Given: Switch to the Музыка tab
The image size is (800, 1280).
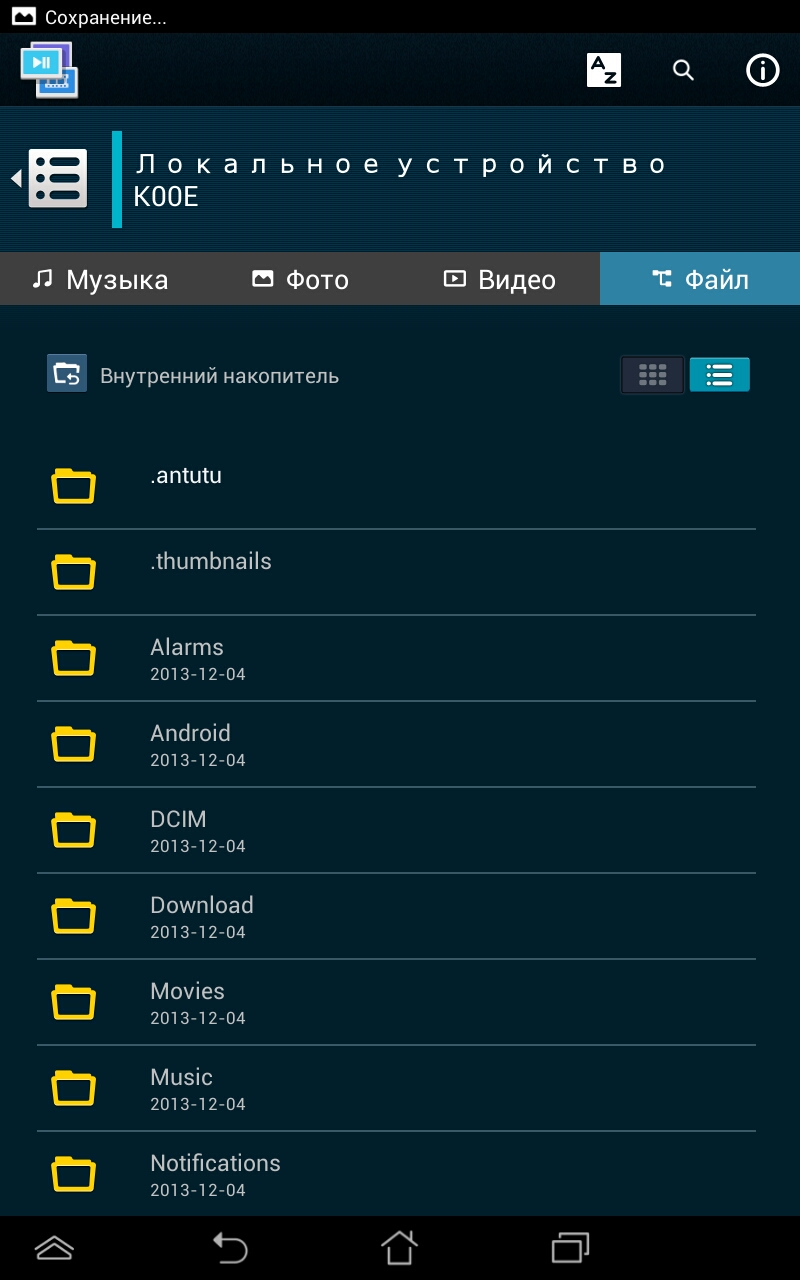Looking at the screenshot, I should coord(100,279).
